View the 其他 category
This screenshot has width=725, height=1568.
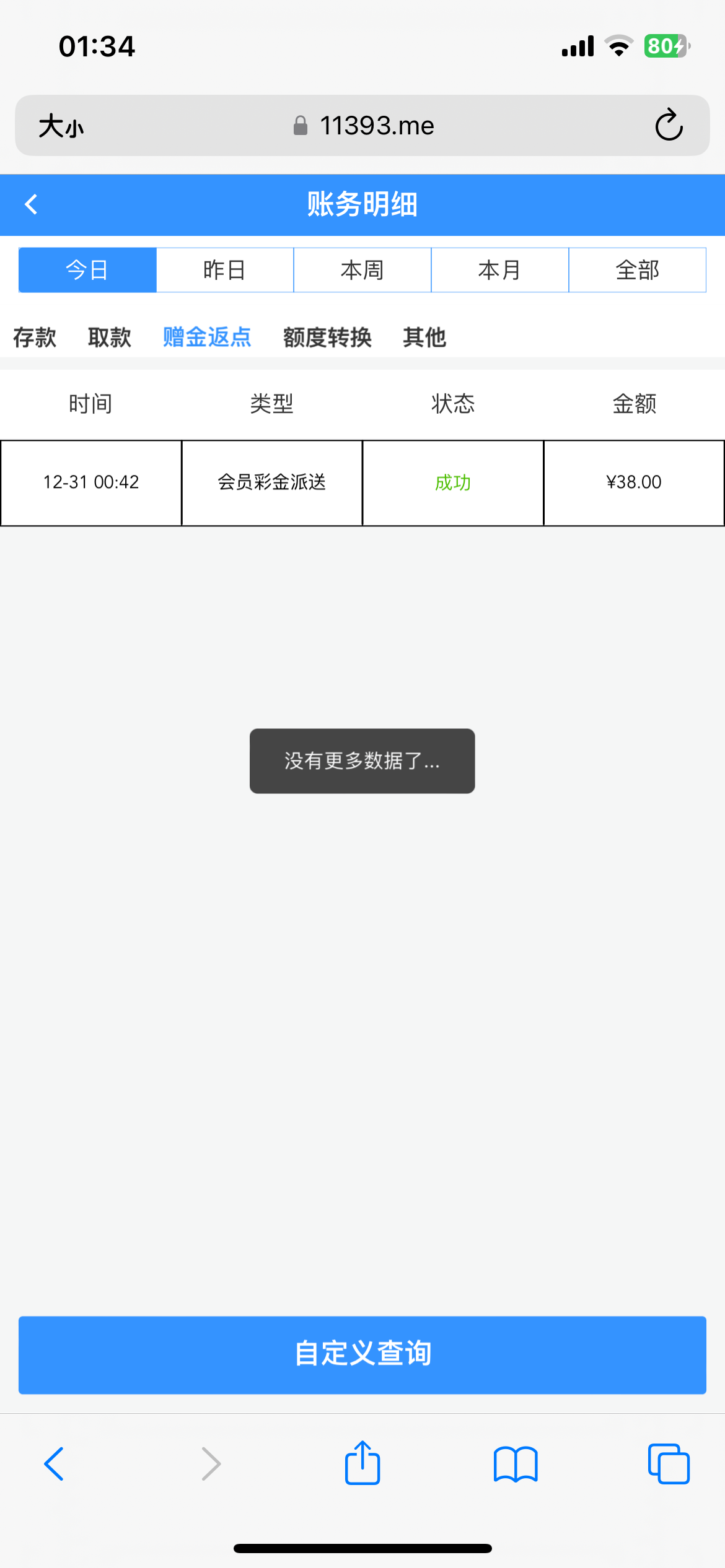(x=424, y=338)
